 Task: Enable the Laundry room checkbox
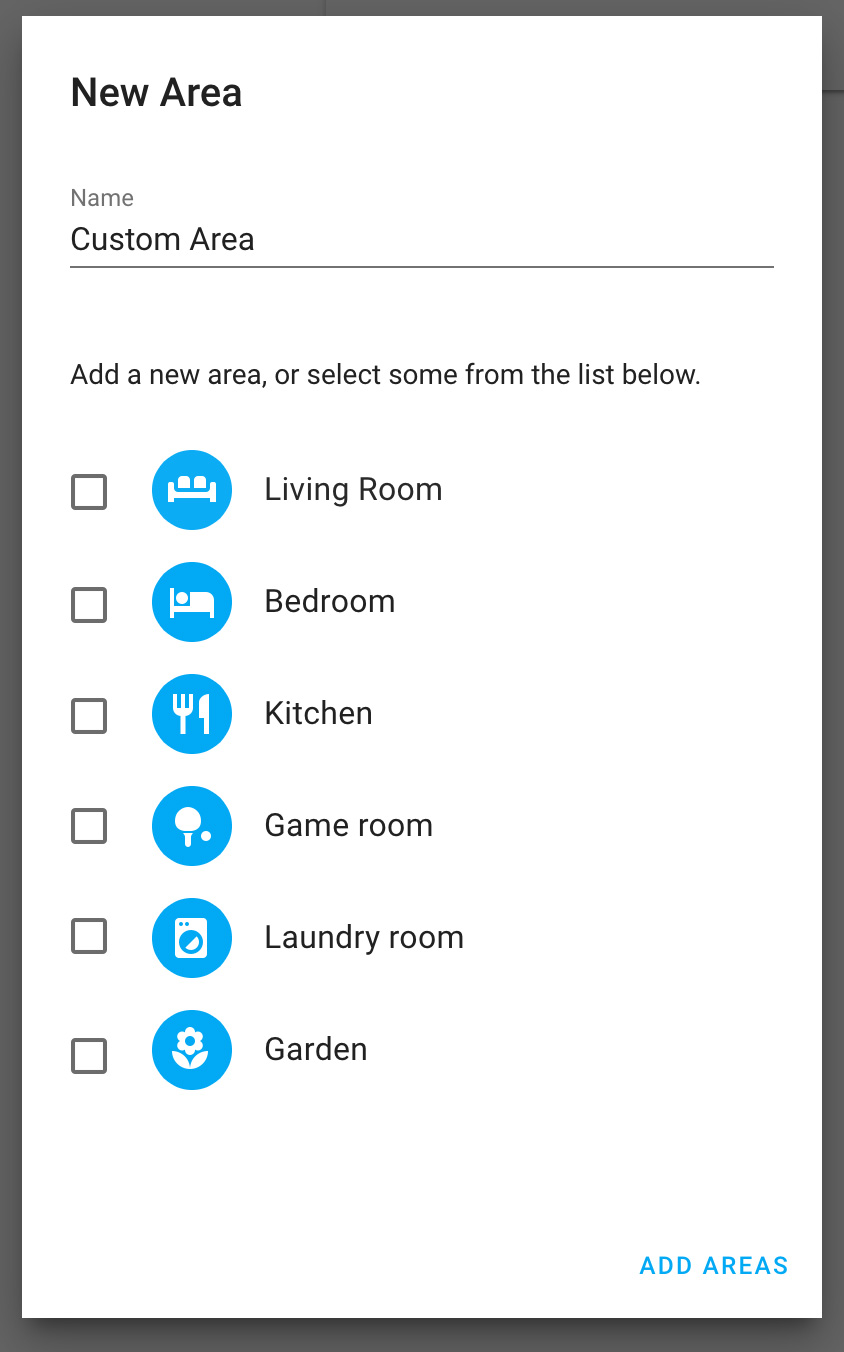89,938
